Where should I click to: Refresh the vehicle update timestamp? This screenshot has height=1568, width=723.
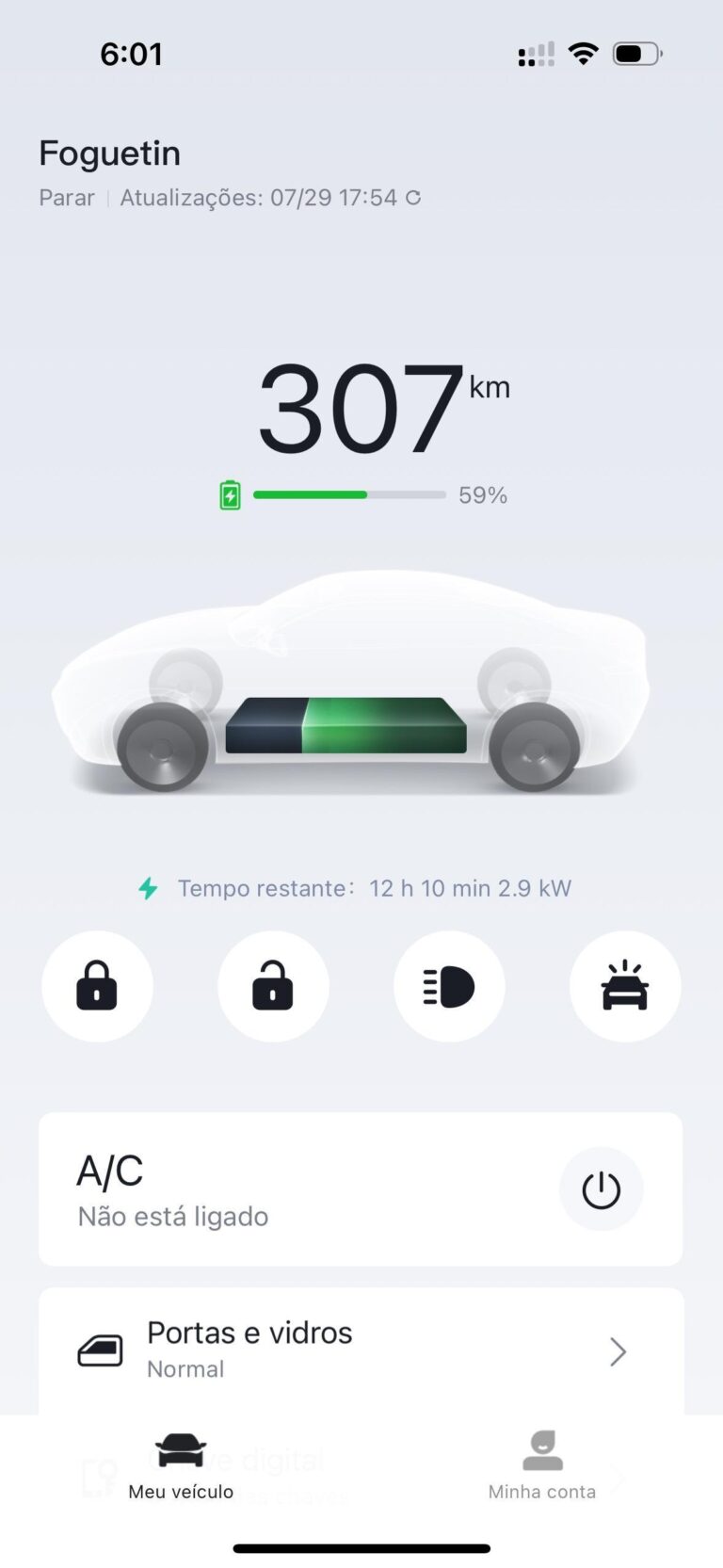pyautogui.click(x=413, y=198)
